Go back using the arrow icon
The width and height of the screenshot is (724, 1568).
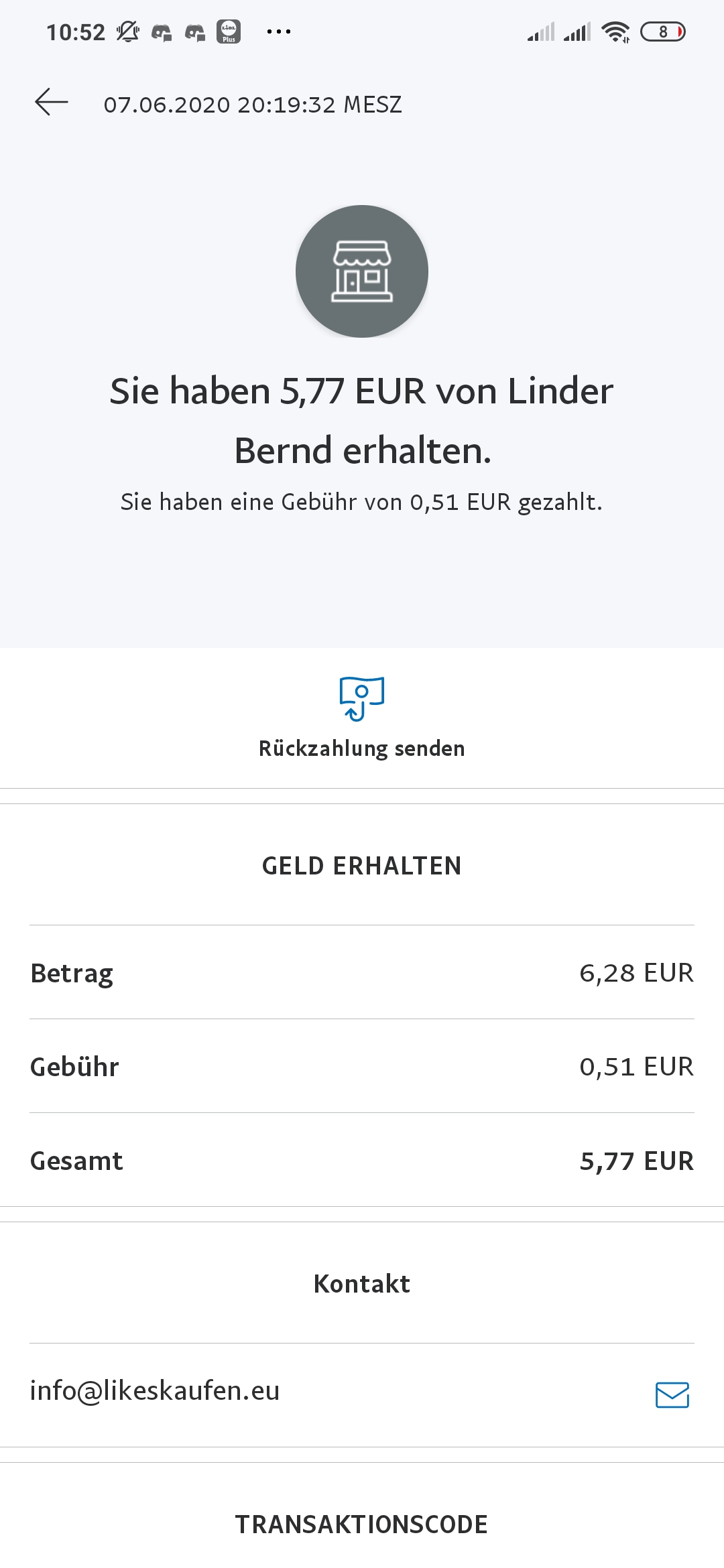[52, 103]
